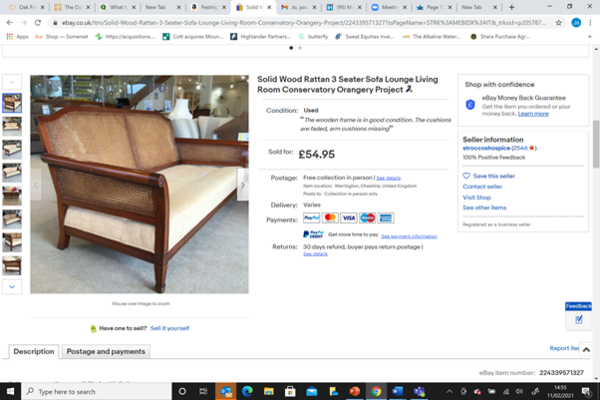Expand more thumbnails with down chevron

[x=12, y=286]
